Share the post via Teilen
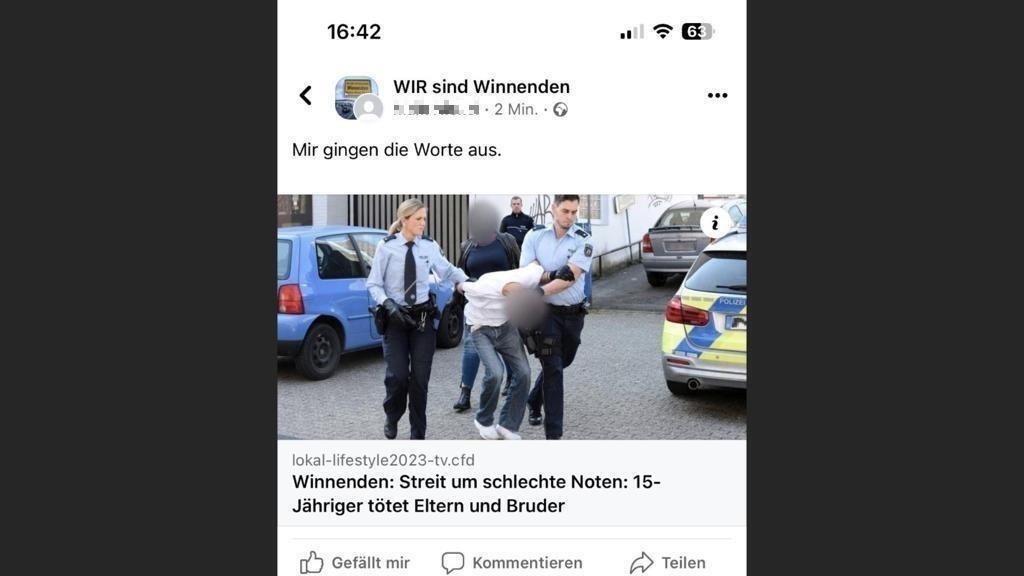Viewport: 1024px width, 576px height. pyautogui.click(x=668, y=562)
